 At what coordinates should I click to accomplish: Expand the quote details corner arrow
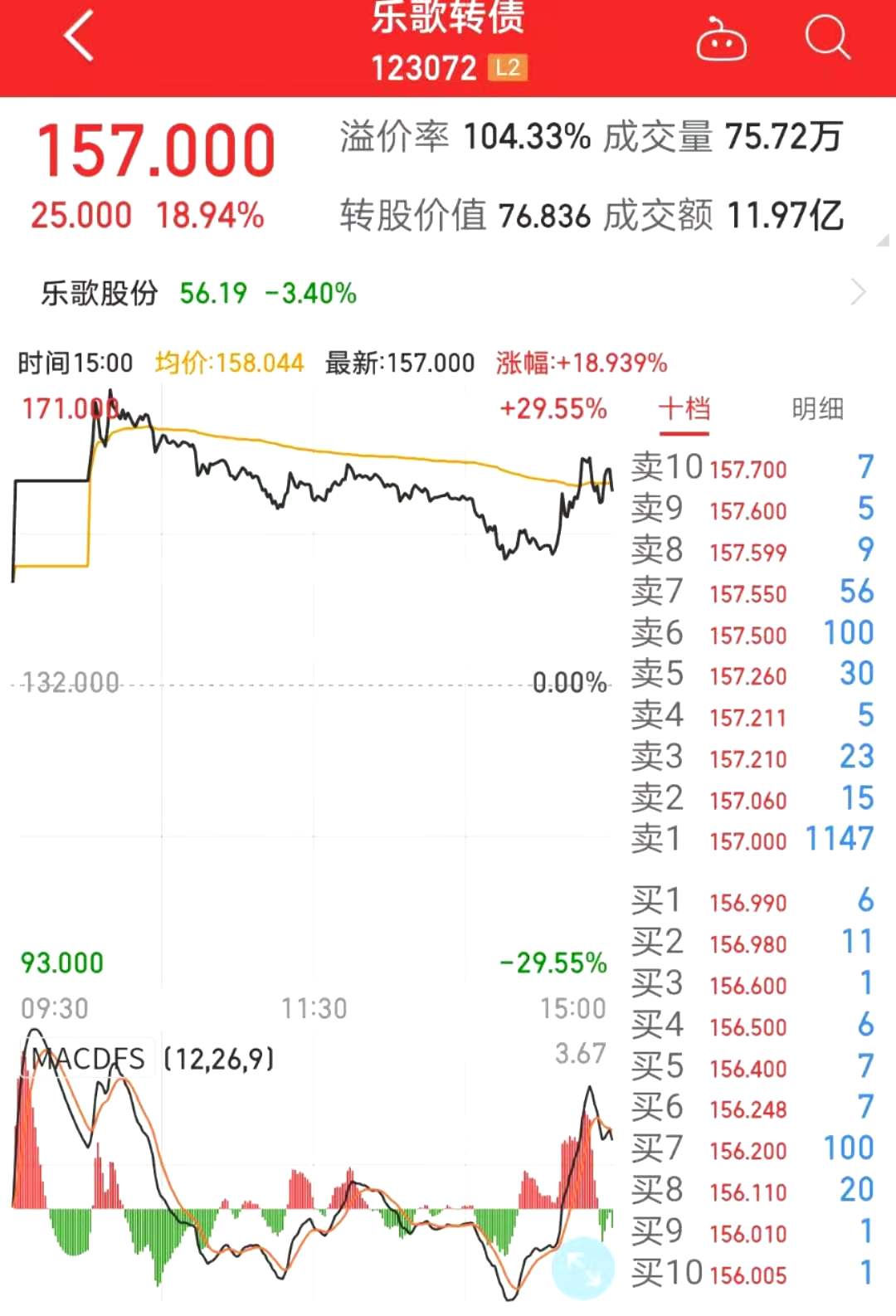coord(882,241)
